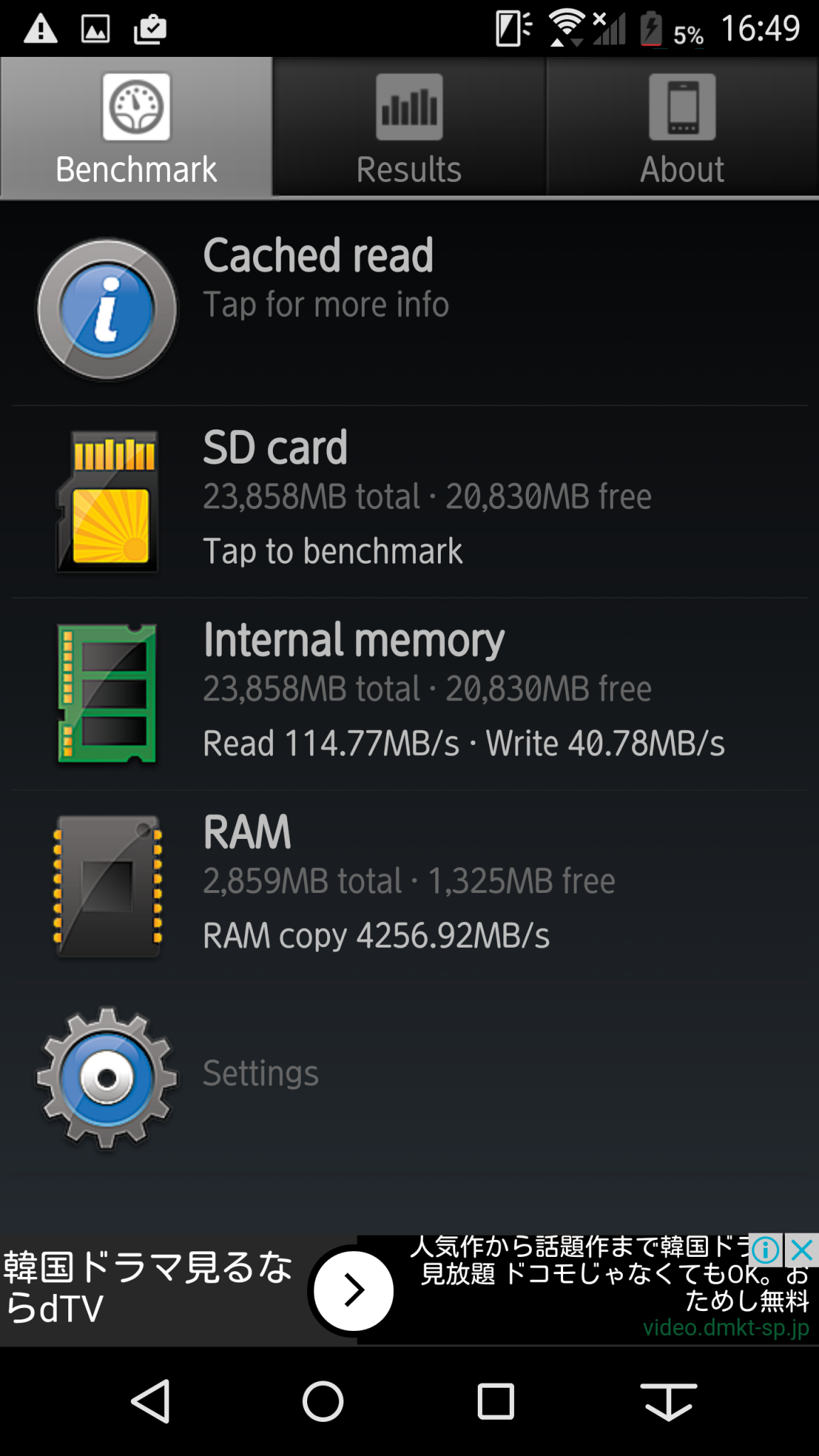This screenshot has width=819, height=1456.
Task: Run the Internal memory benchmark
Action: coord(409,694)
